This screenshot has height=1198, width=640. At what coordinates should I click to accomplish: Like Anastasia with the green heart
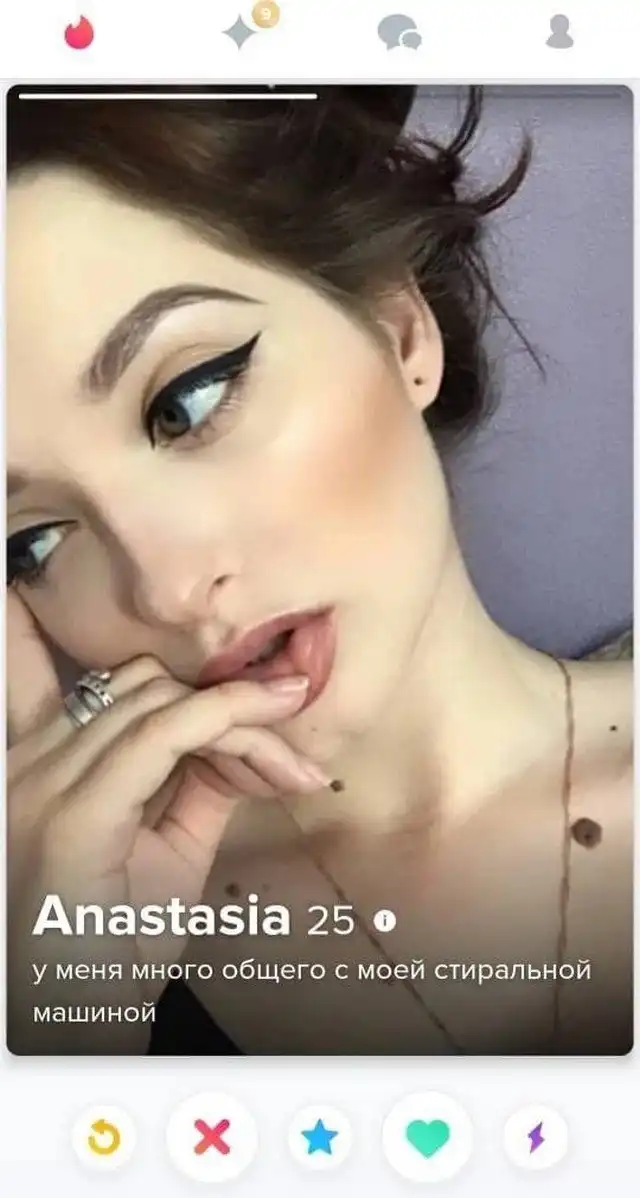tap(428, 1137)
